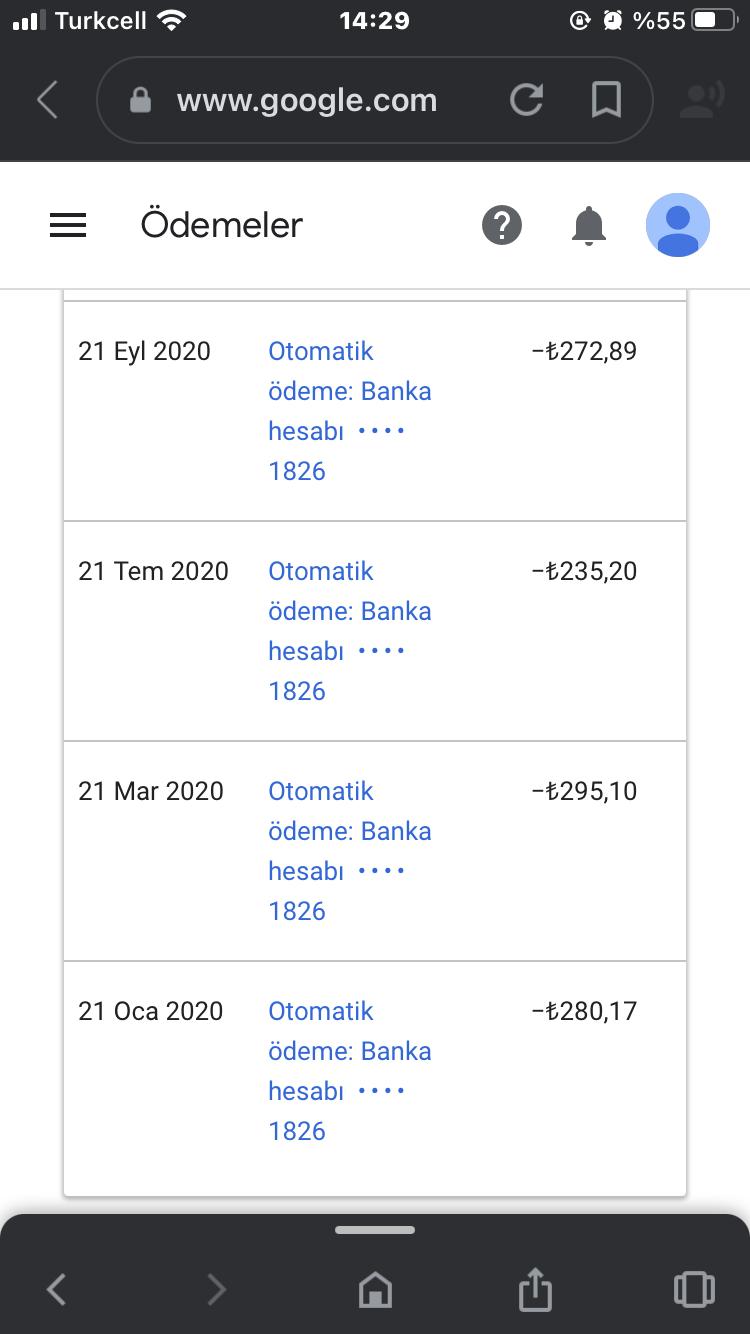Open the help question mark icon
The image size is (750, 1334).
[502, 226]
